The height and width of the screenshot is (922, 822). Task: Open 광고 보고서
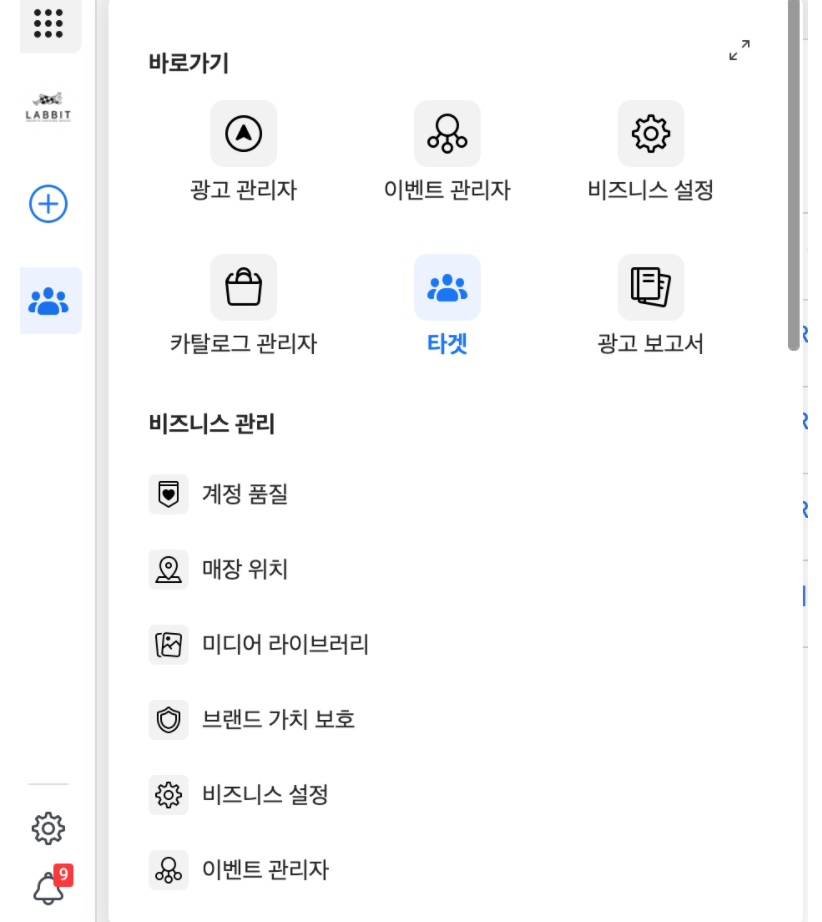tap(650, 305)
